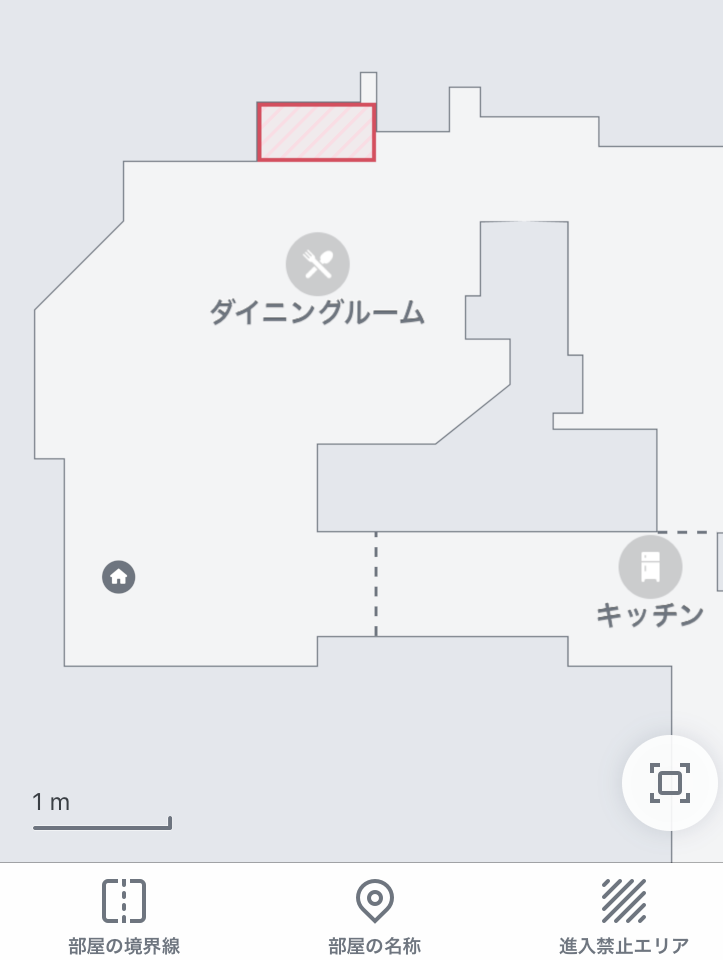Open 部屋の名称 room name tool

[x=374, y=913]
